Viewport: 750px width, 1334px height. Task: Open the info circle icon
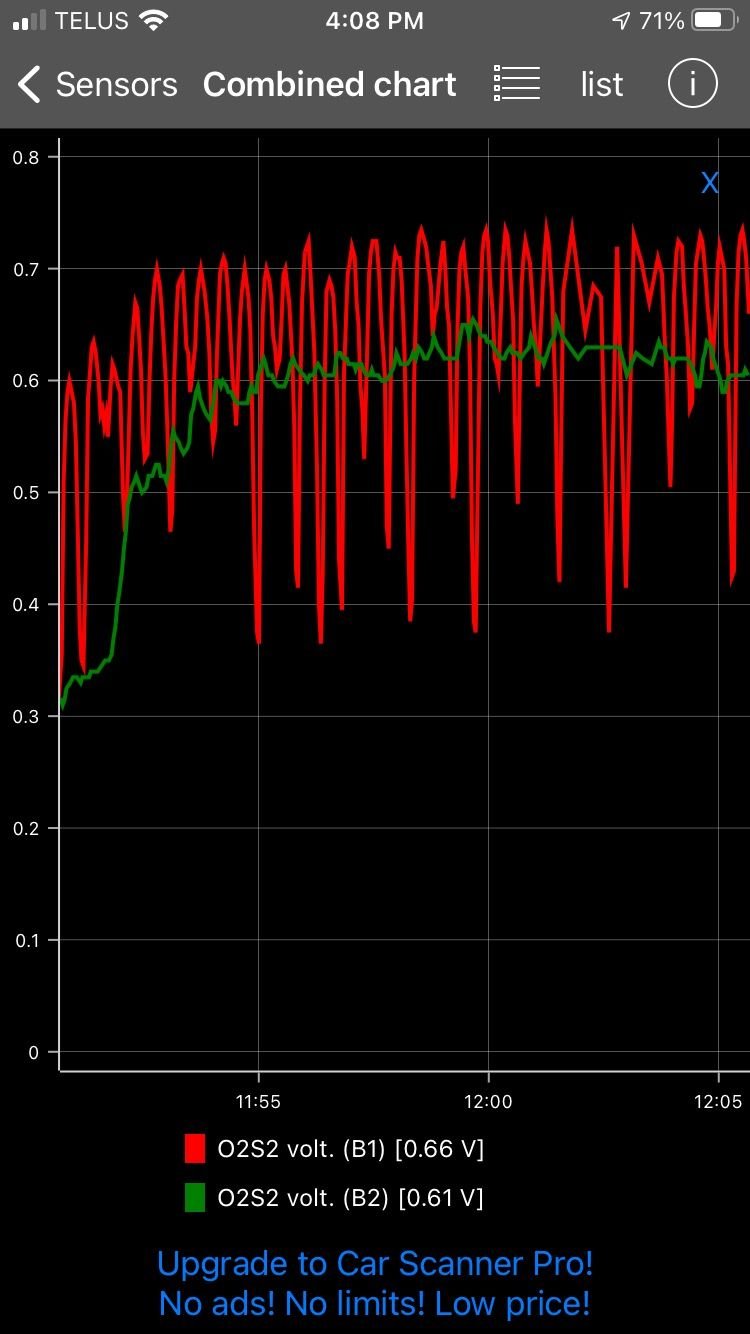tap(693, 84)
